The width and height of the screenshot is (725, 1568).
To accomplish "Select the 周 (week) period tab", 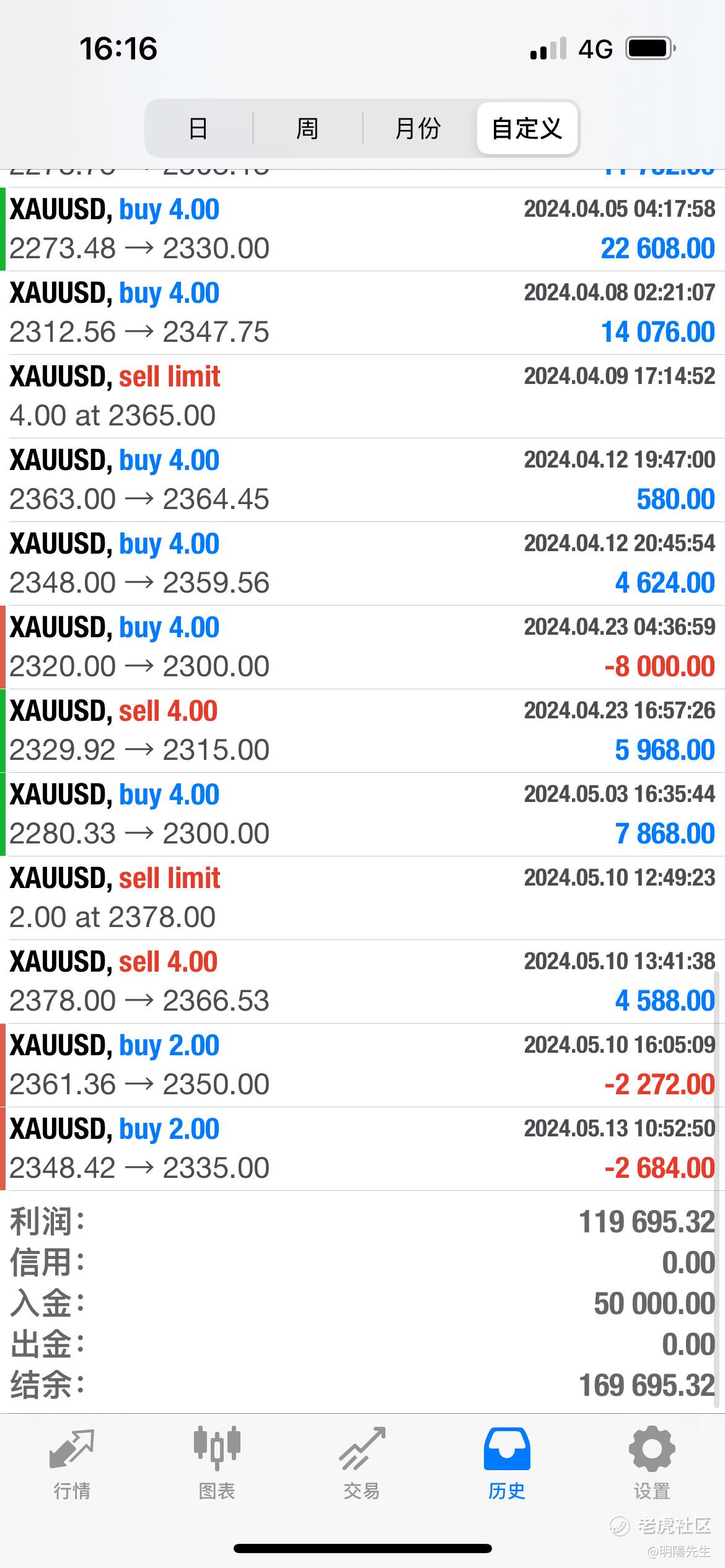I will (x=307, y=128).
